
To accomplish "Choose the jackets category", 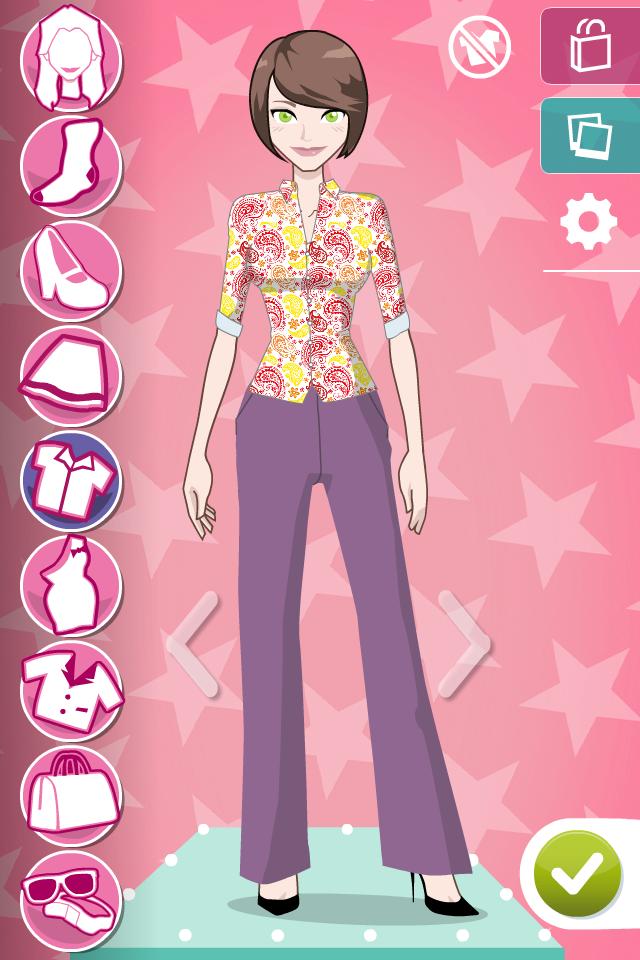I will 71,689.
